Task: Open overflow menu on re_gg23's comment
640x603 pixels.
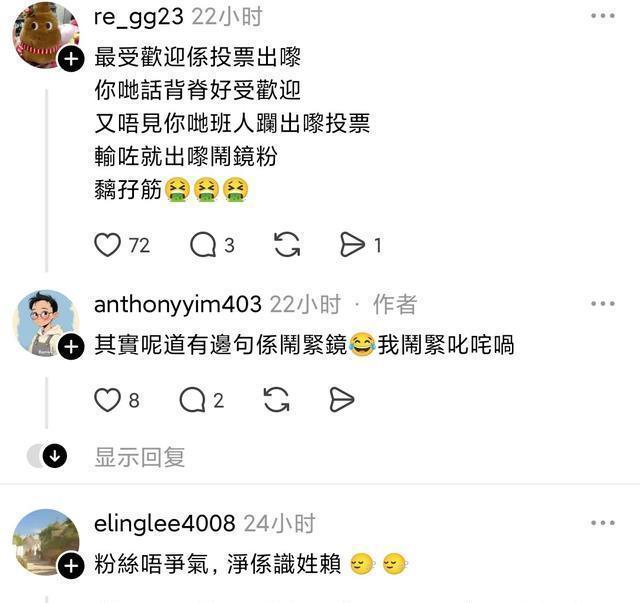Action: pos(602,16)
